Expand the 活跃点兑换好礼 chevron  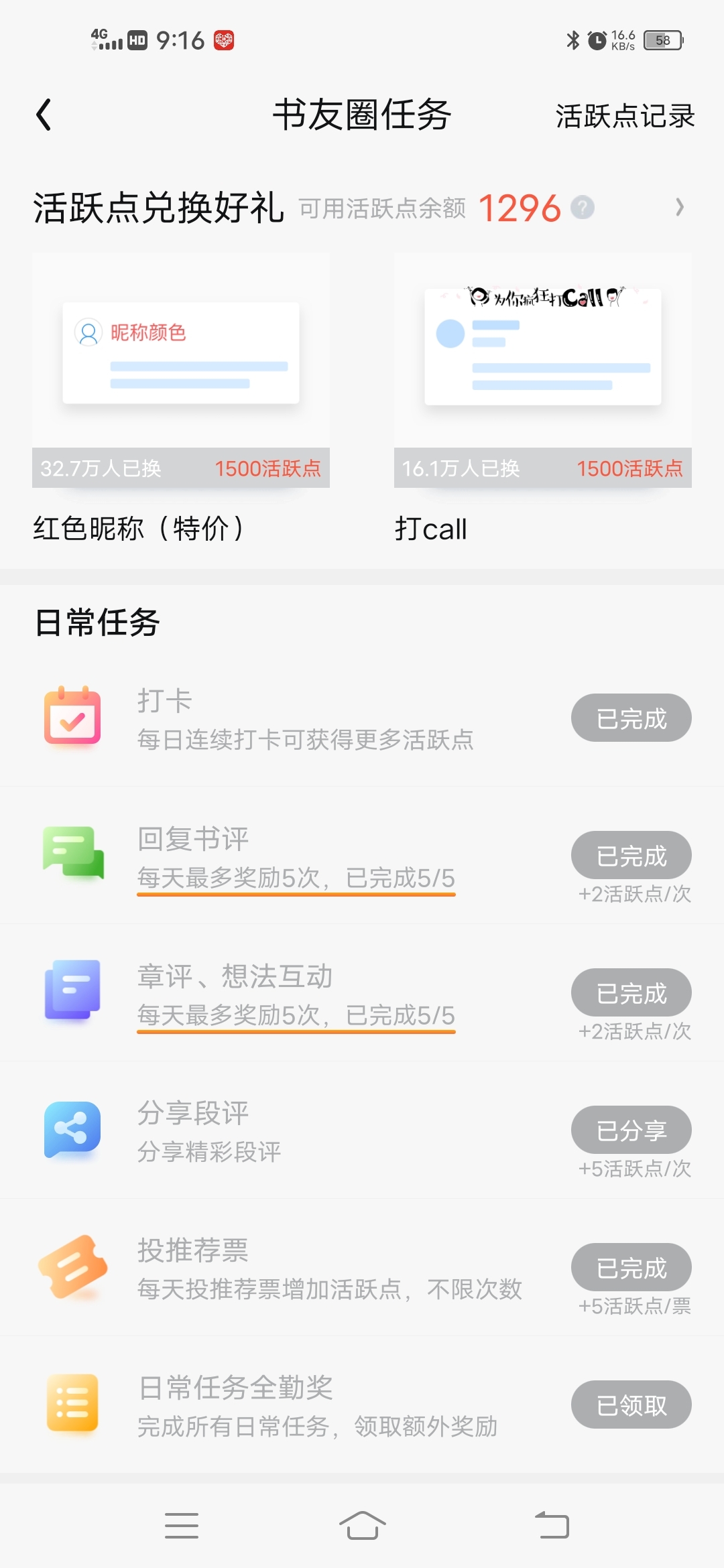point(680,207)
